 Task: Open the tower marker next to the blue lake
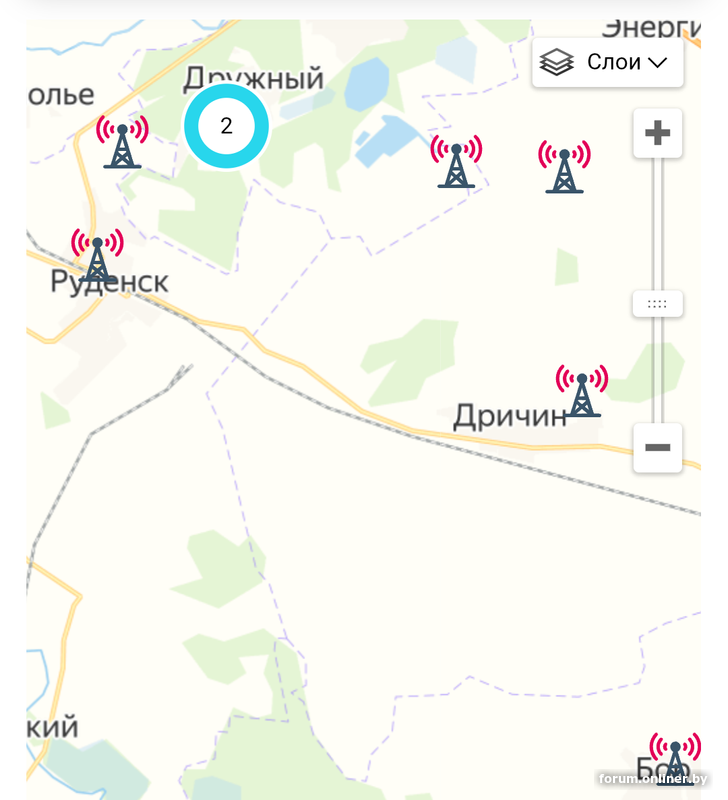pos(456,162)
